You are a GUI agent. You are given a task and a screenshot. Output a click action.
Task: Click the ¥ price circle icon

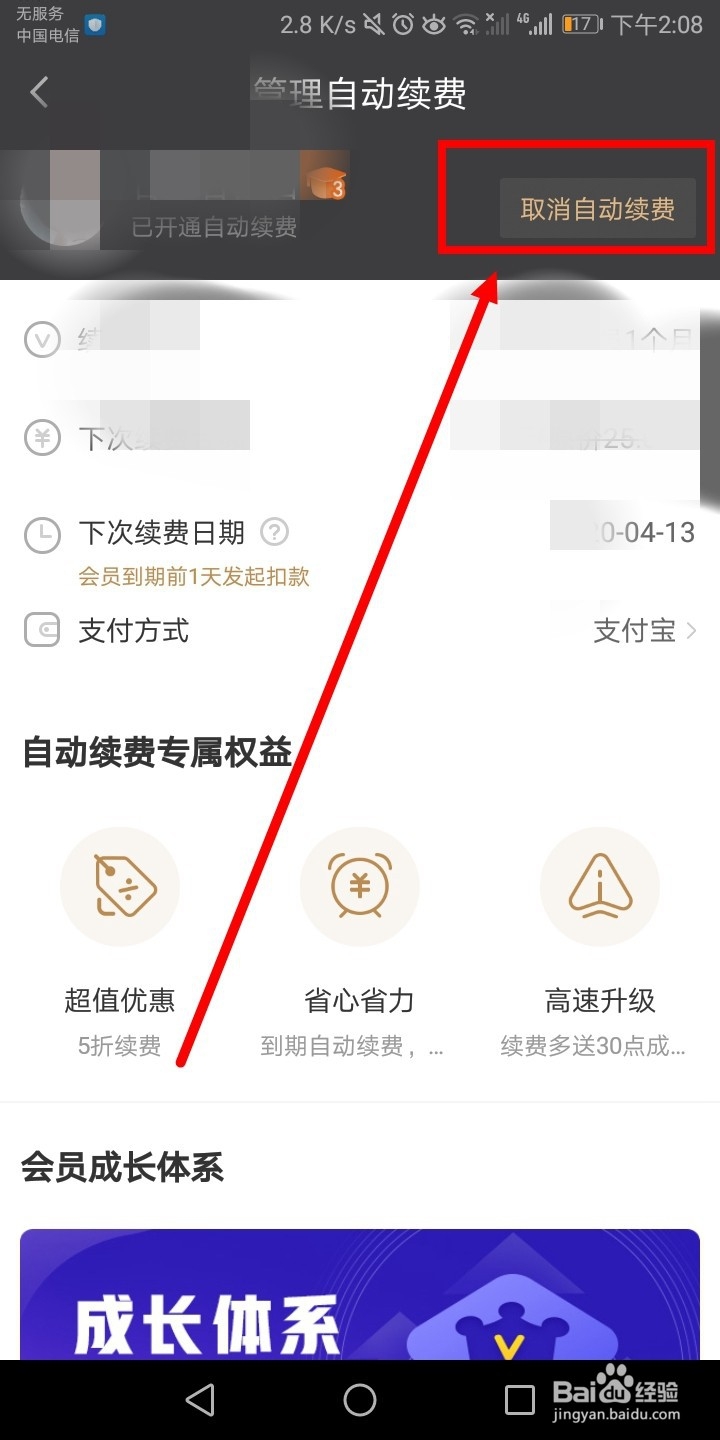[x=42, y=437]
